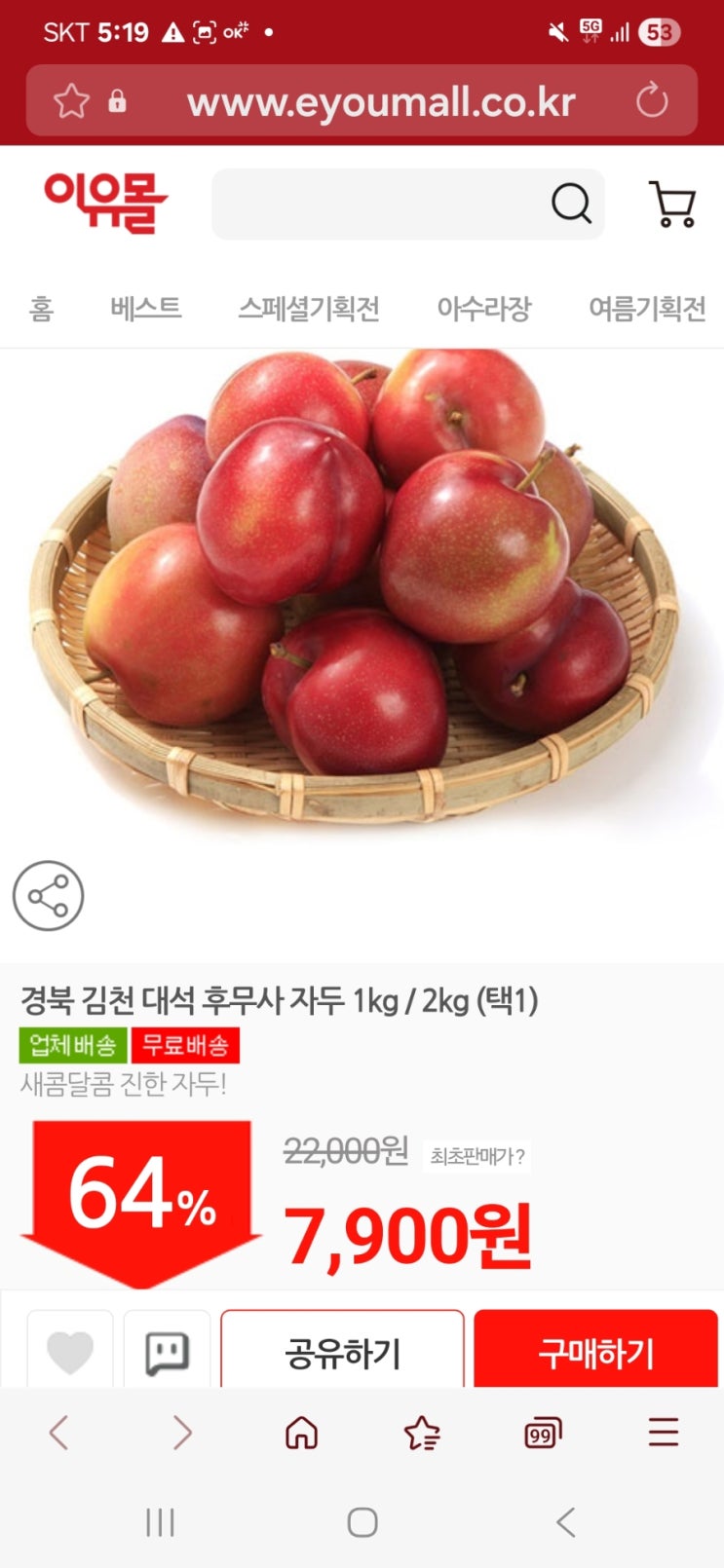Open the browser tab switcher
Viewport: 724px width, 1568px height.
[x=543, y=1434]
